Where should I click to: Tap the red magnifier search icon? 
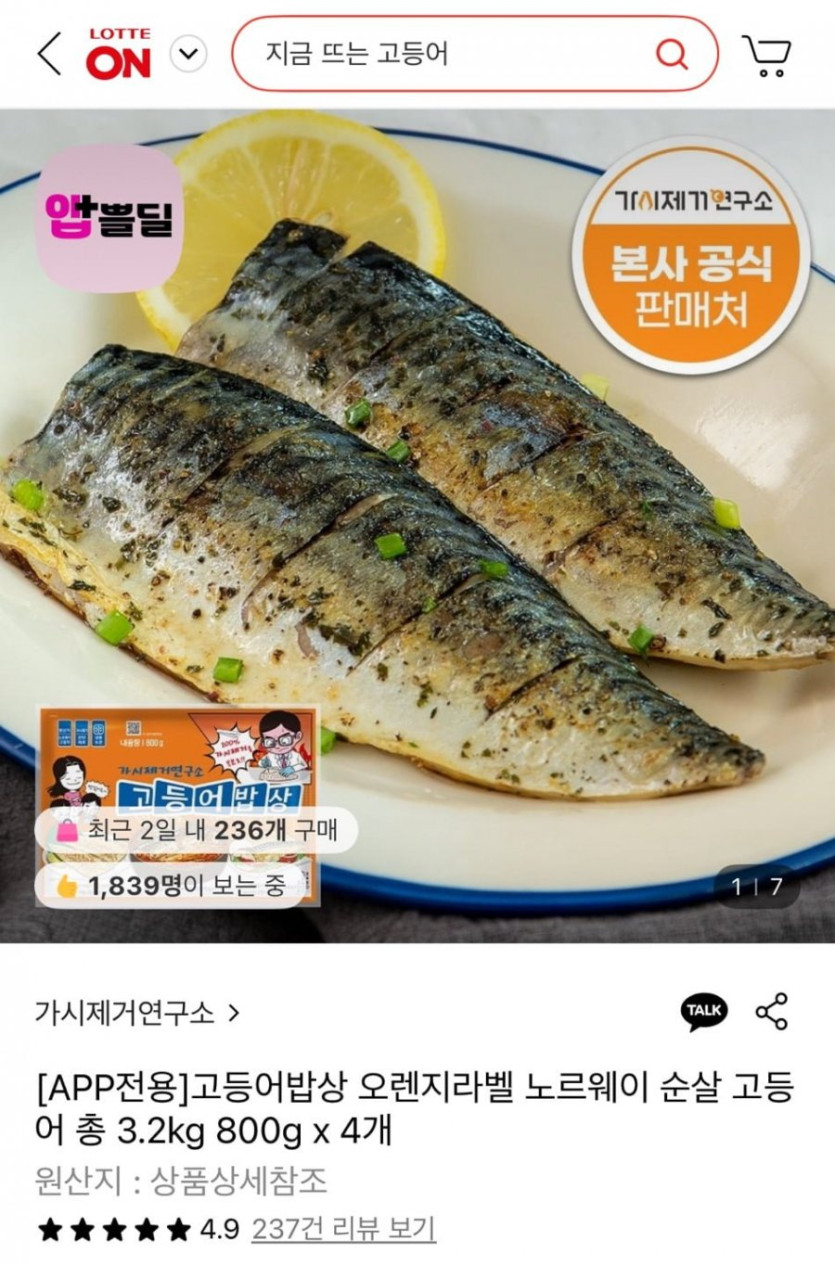671,53
